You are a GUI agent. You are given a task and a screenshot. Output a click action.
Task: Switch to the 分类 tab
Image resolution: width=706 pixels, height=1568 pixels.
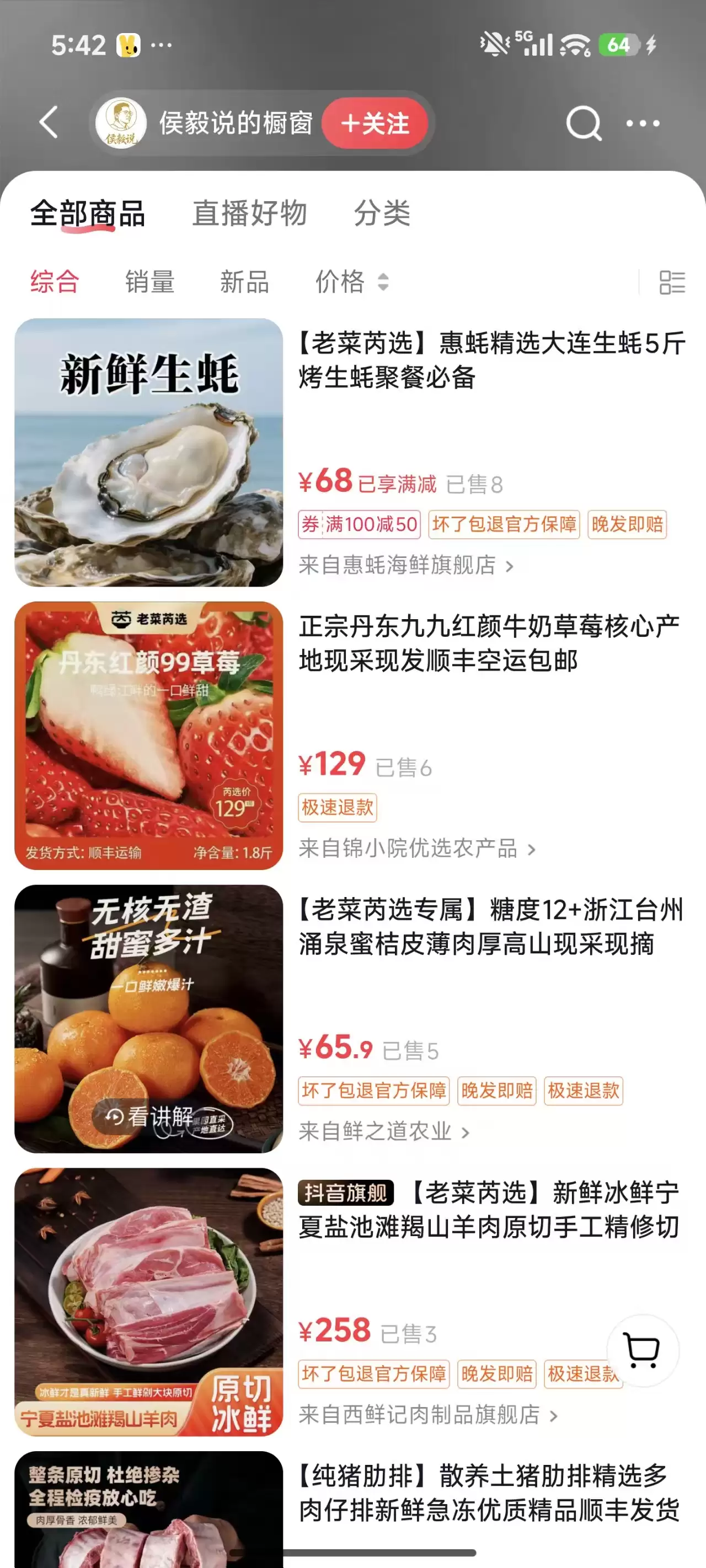[382, 213]
